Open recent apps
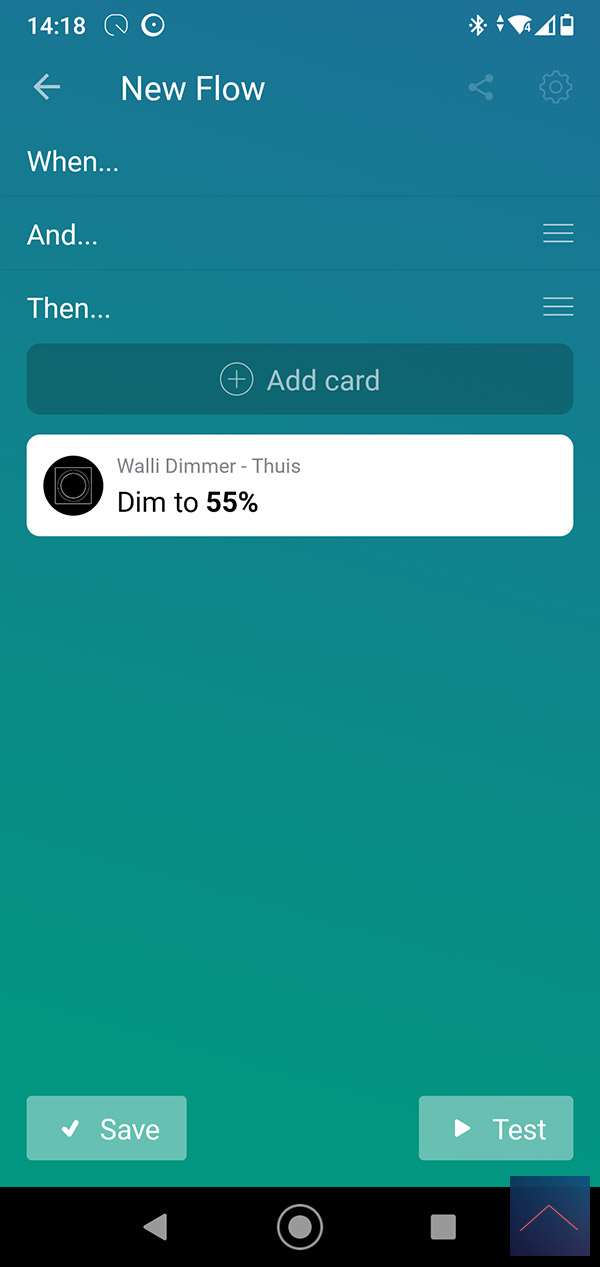The height and width of the screenshot is (1267, 600). pyautogui.click(x=443, y=1227)
